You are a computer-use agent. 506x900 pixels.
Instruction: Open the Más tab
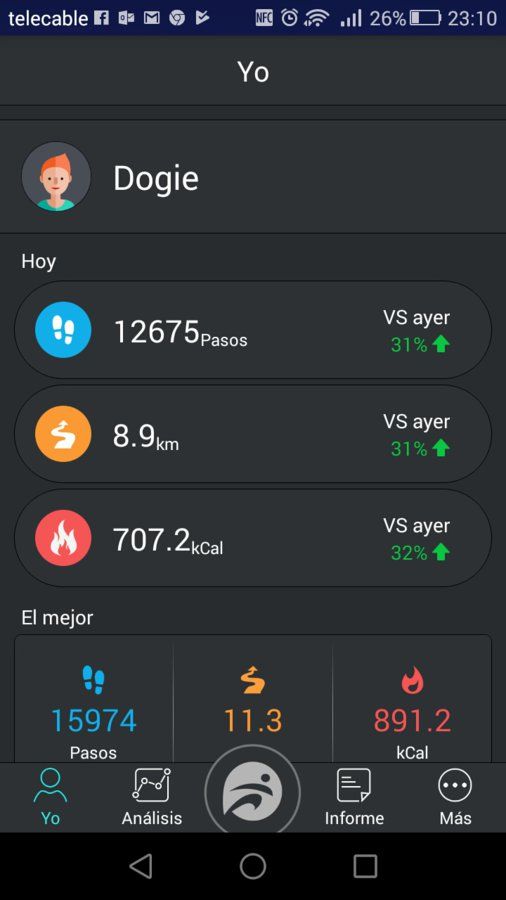pos(455,797)
